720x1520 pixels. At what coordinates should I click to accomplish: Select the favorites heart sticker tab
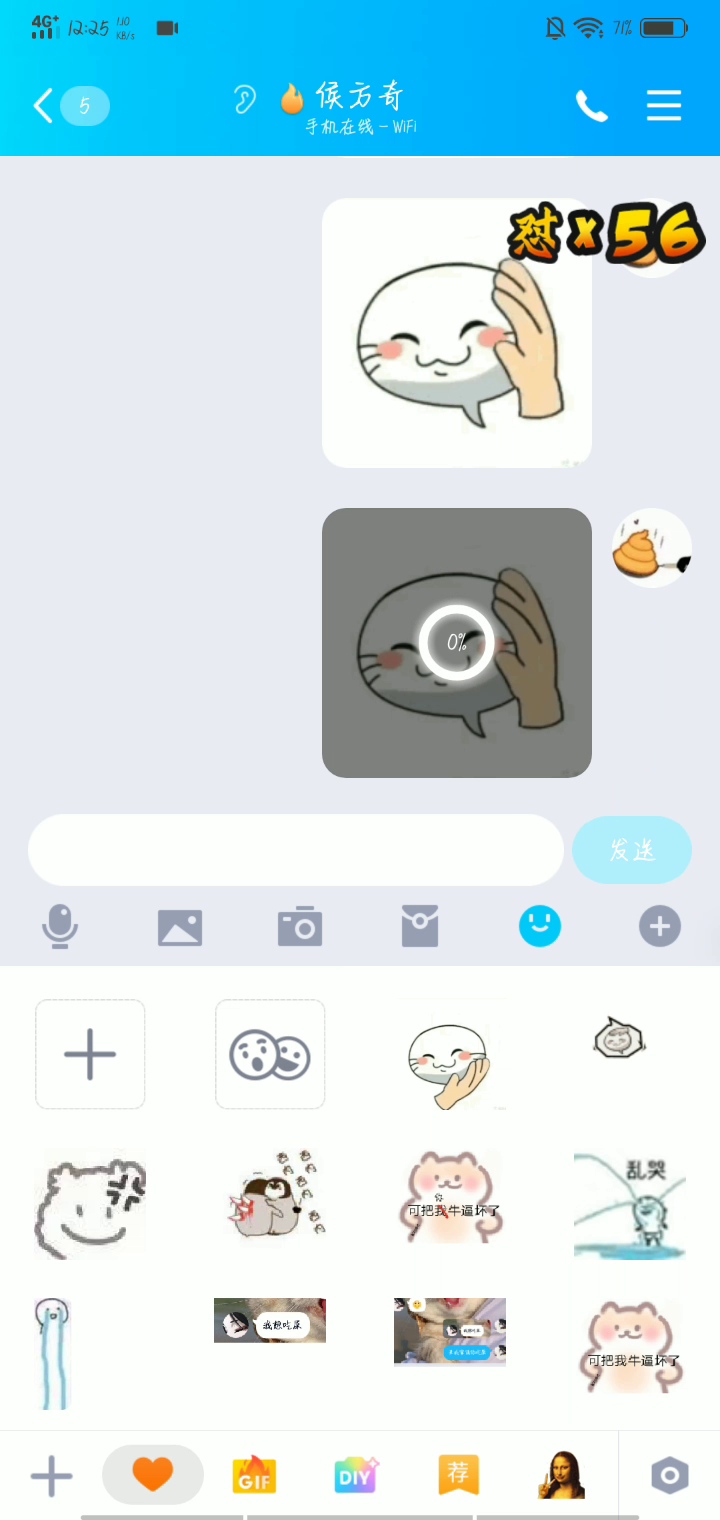tap(153, 1475)
